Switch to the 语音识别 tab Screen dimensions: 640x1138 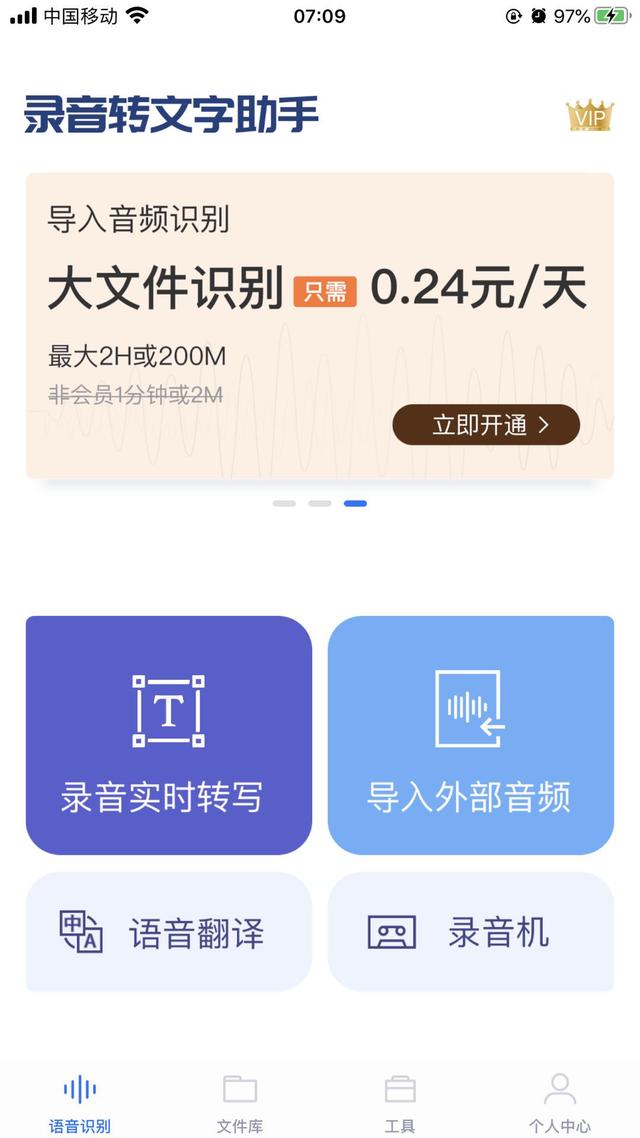[80, 1103]
